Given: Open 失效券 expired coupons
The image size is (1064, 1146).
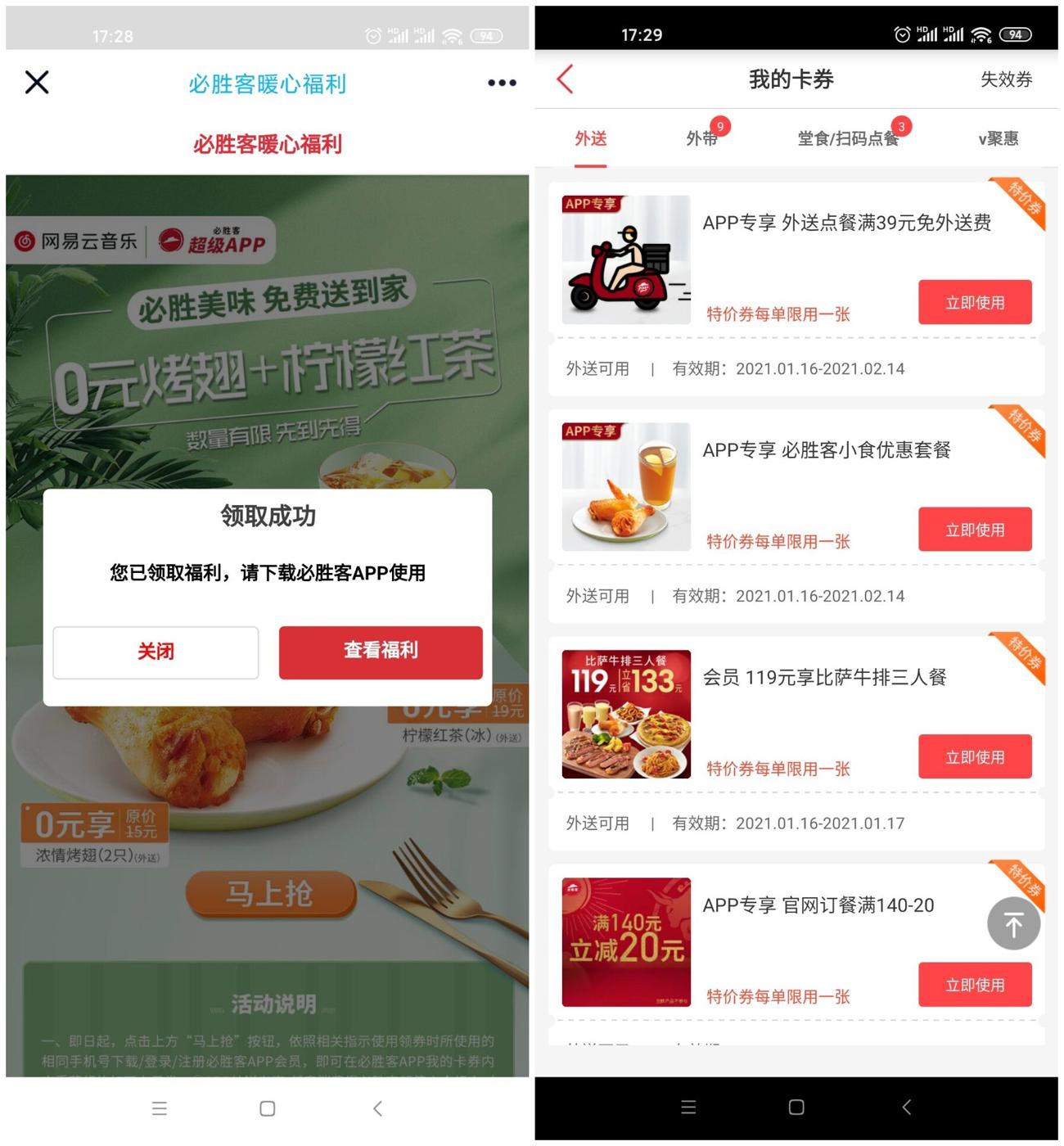Looking at the screenshot, I should tap(1006, 79).
